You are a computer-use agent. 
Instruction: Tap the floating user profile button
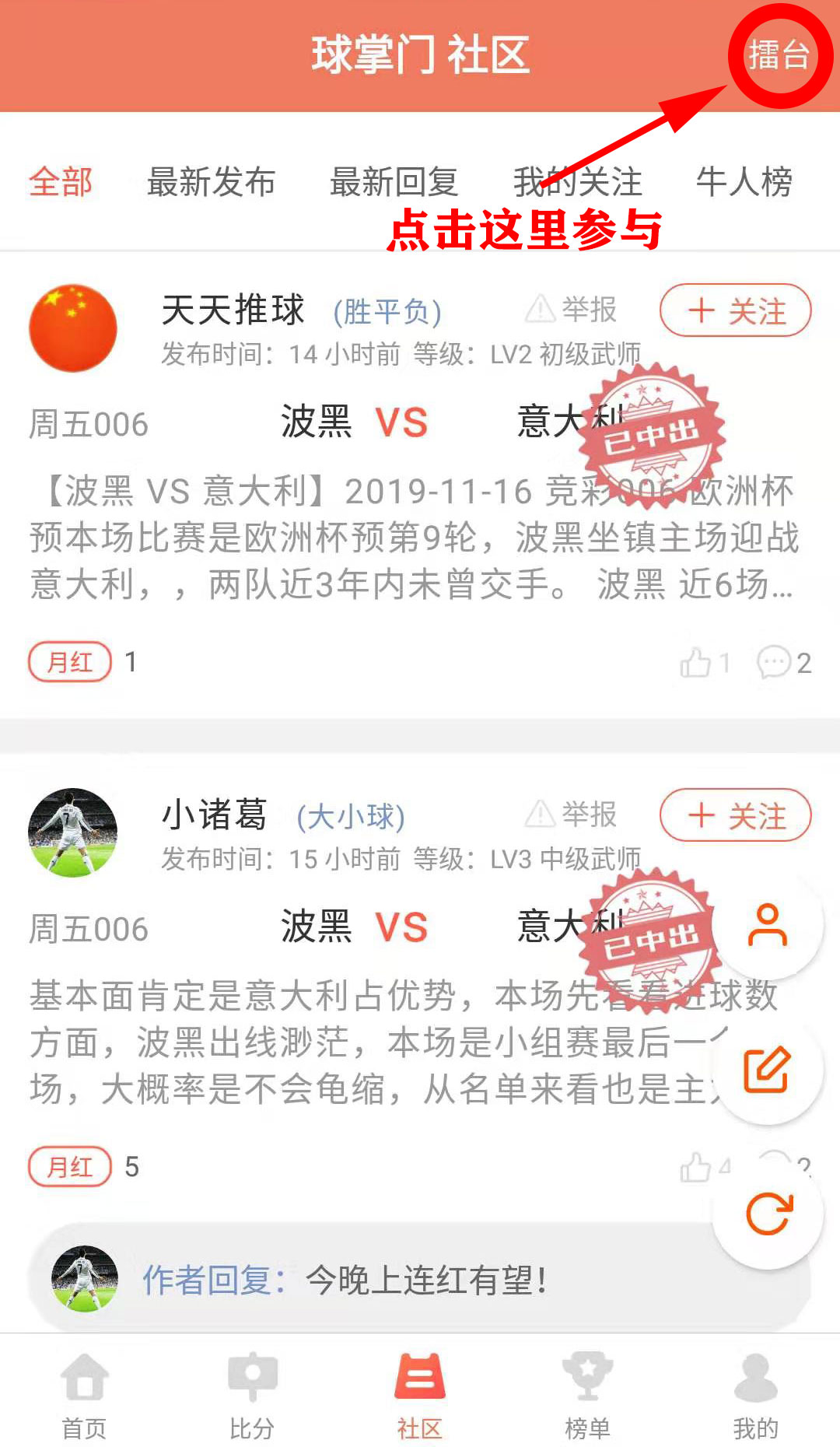[768, 924]
